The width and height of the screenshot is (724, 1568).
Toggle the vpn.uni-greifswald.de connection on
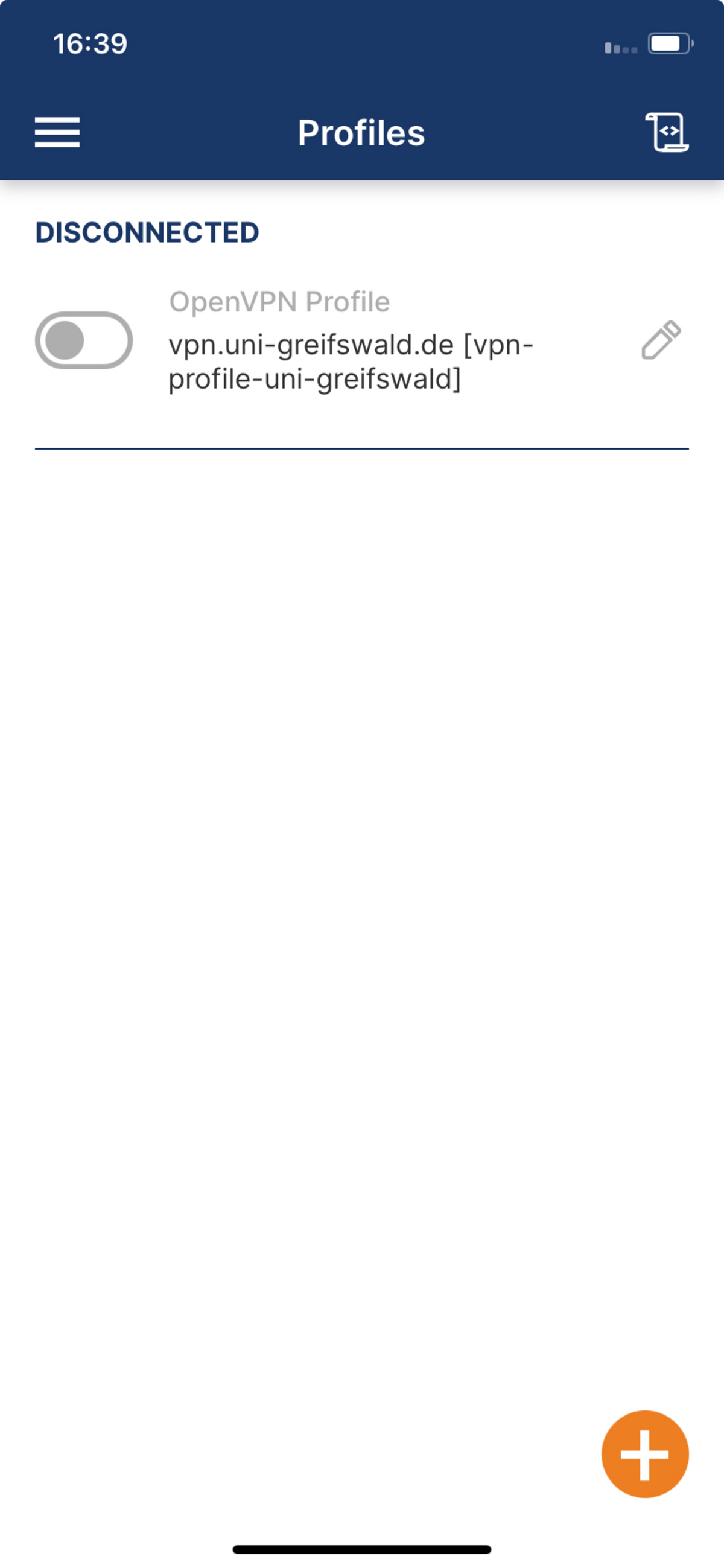pyautogui.click(x=84, y=340)
